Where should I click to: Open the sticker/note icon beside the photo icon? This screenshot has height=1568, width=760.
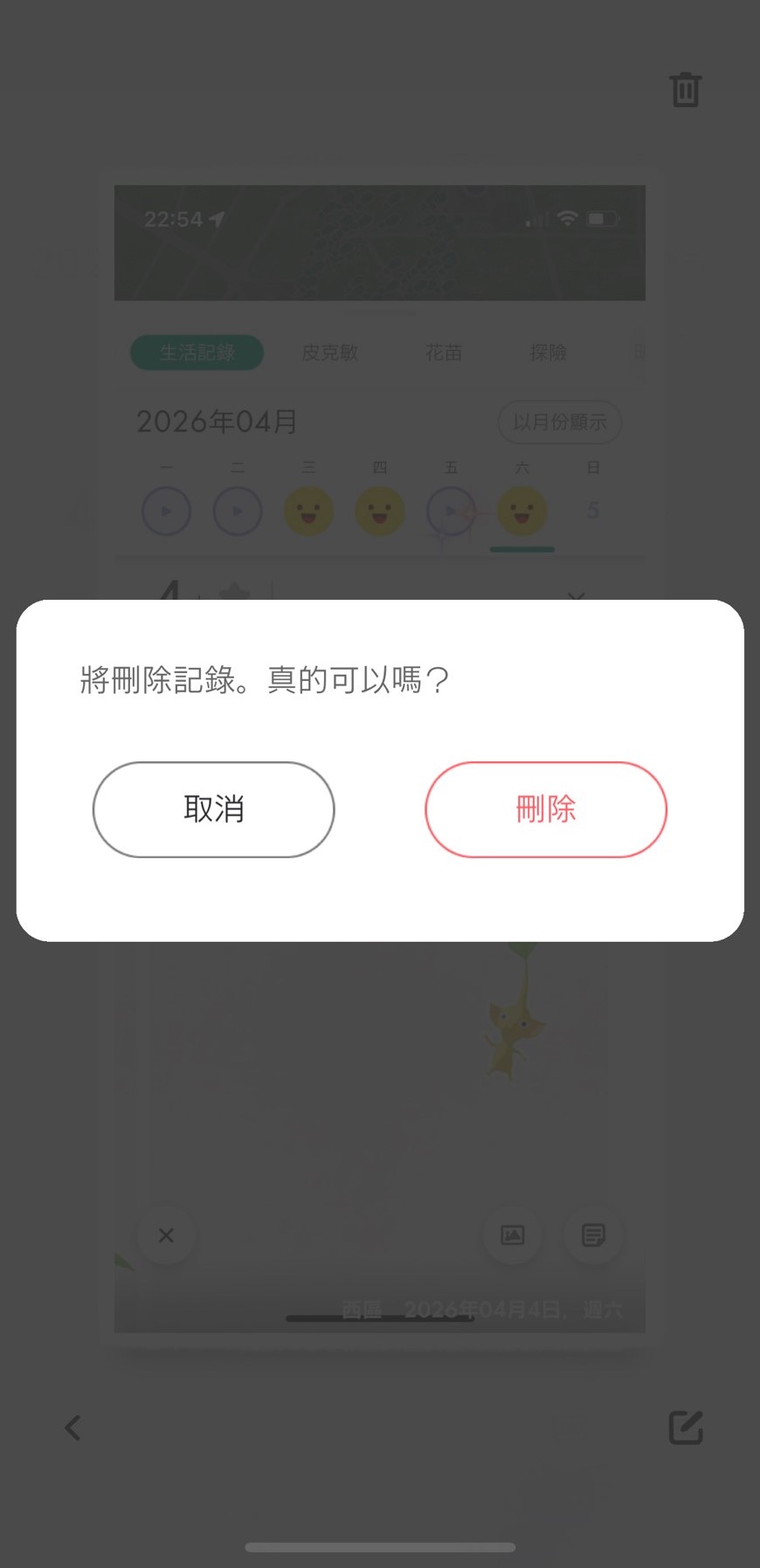pos(593,1235)
